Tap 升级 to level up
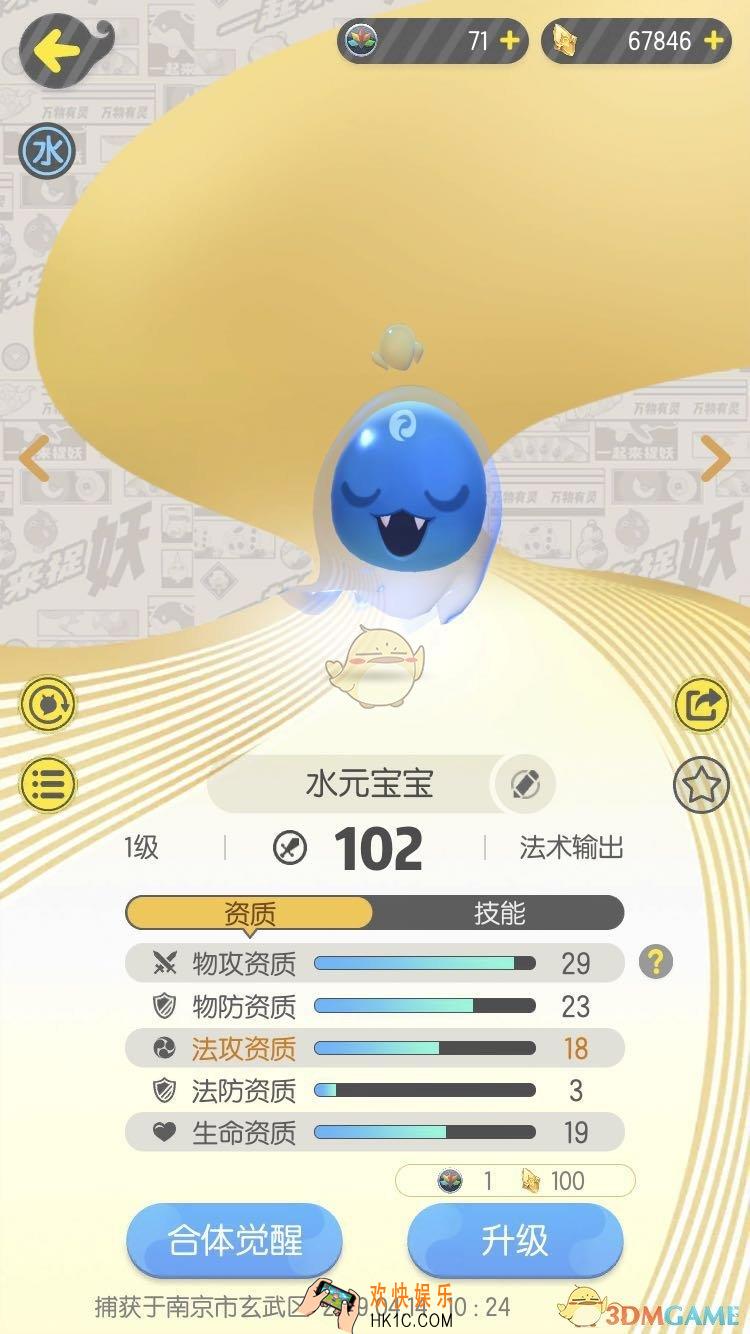 [515, 1241]
